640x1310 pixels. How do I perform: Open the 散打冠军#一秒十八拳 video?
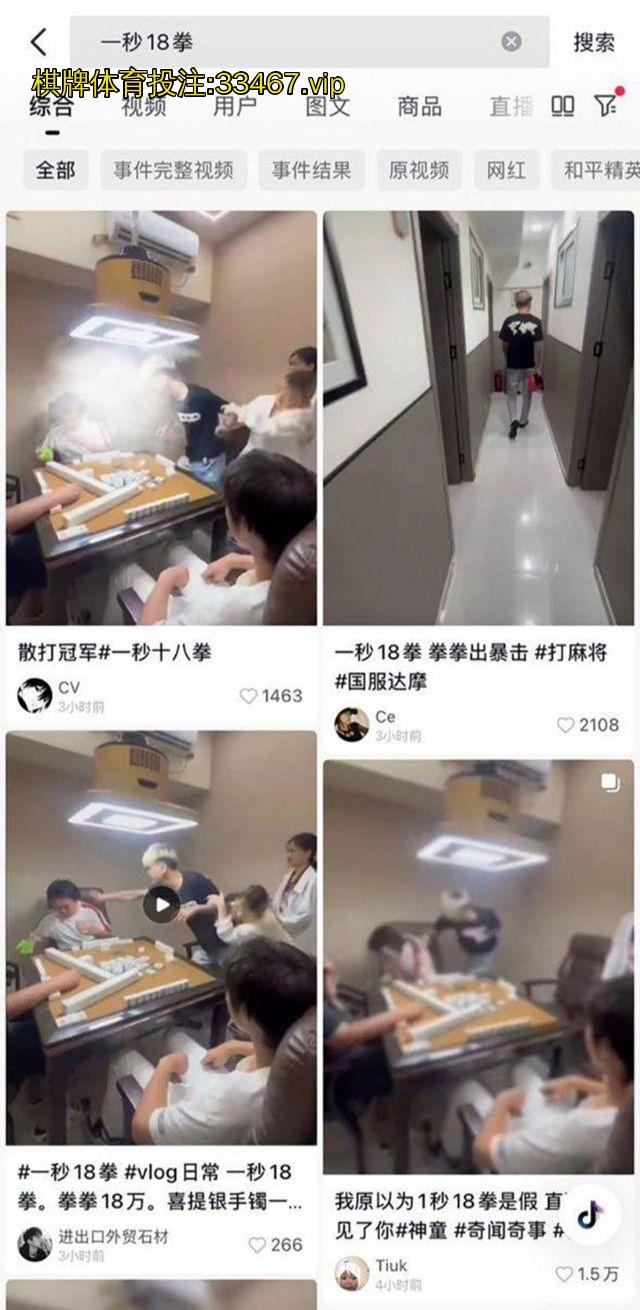pos(162,418)
